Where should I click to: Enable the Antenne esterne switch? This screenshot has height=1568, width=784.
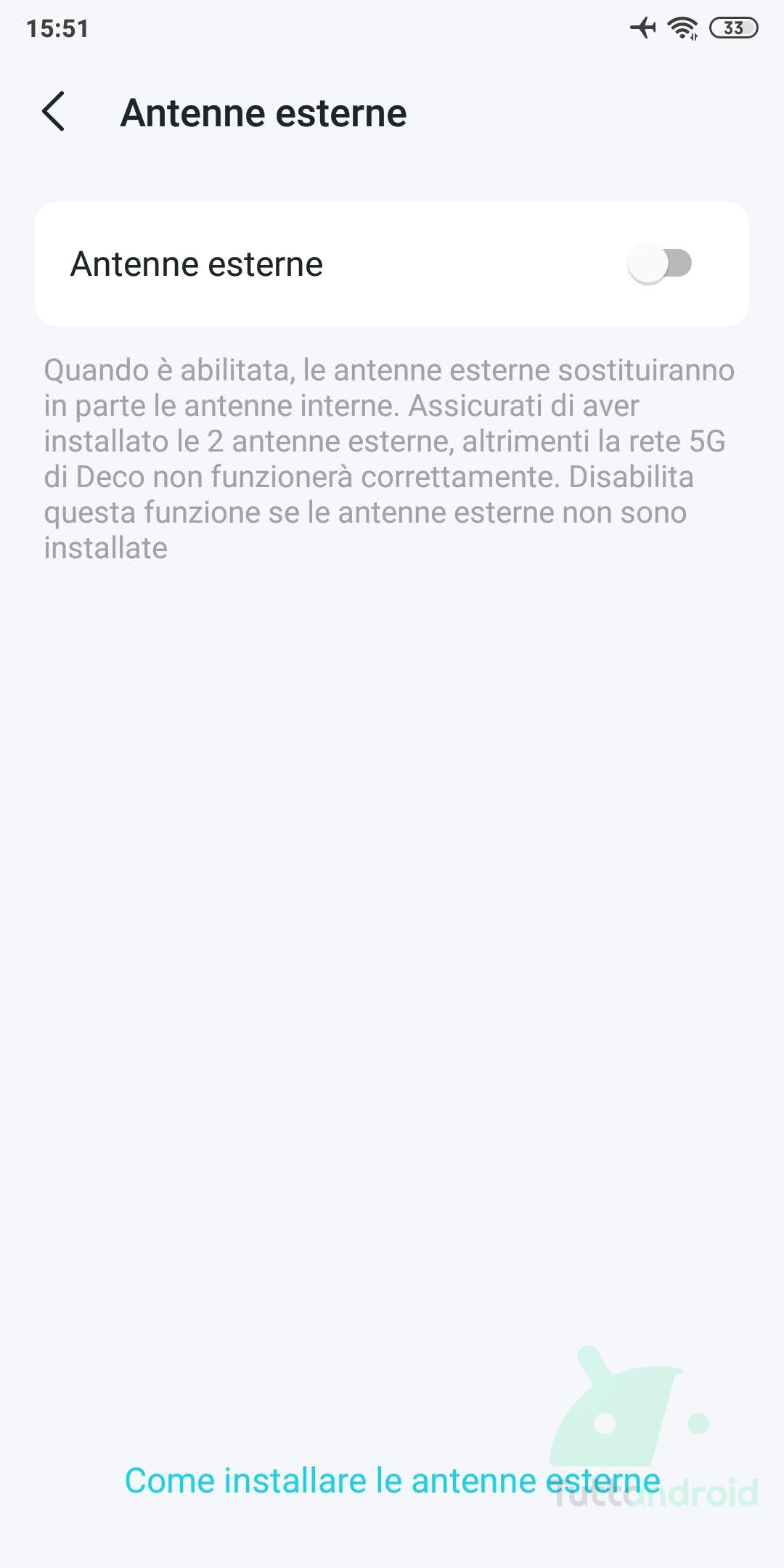pos(660,264)
